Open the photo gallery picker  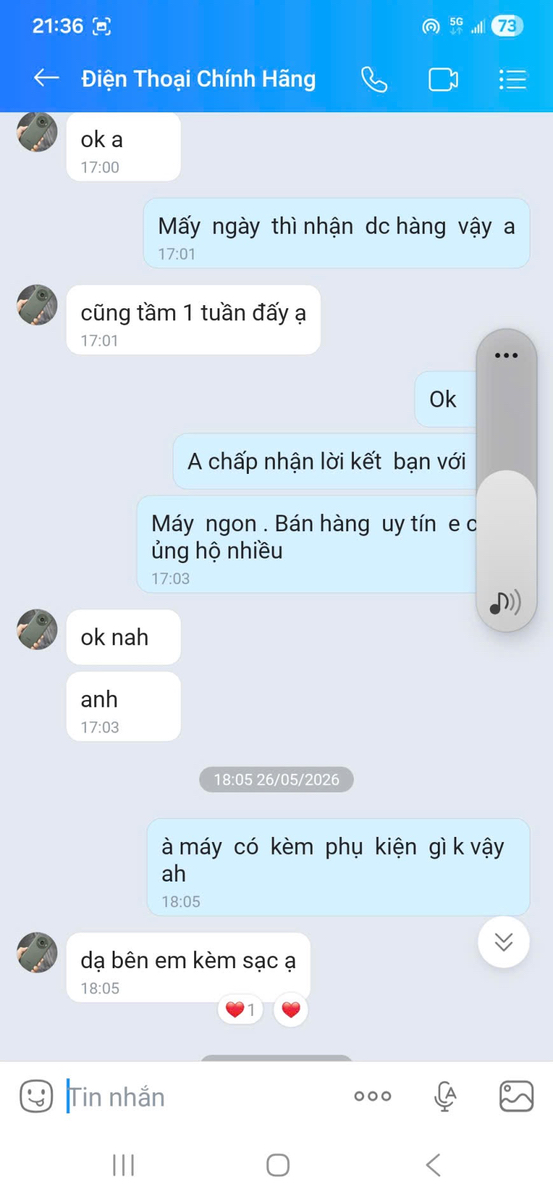pyautogui.click(x=516, y=1096)
